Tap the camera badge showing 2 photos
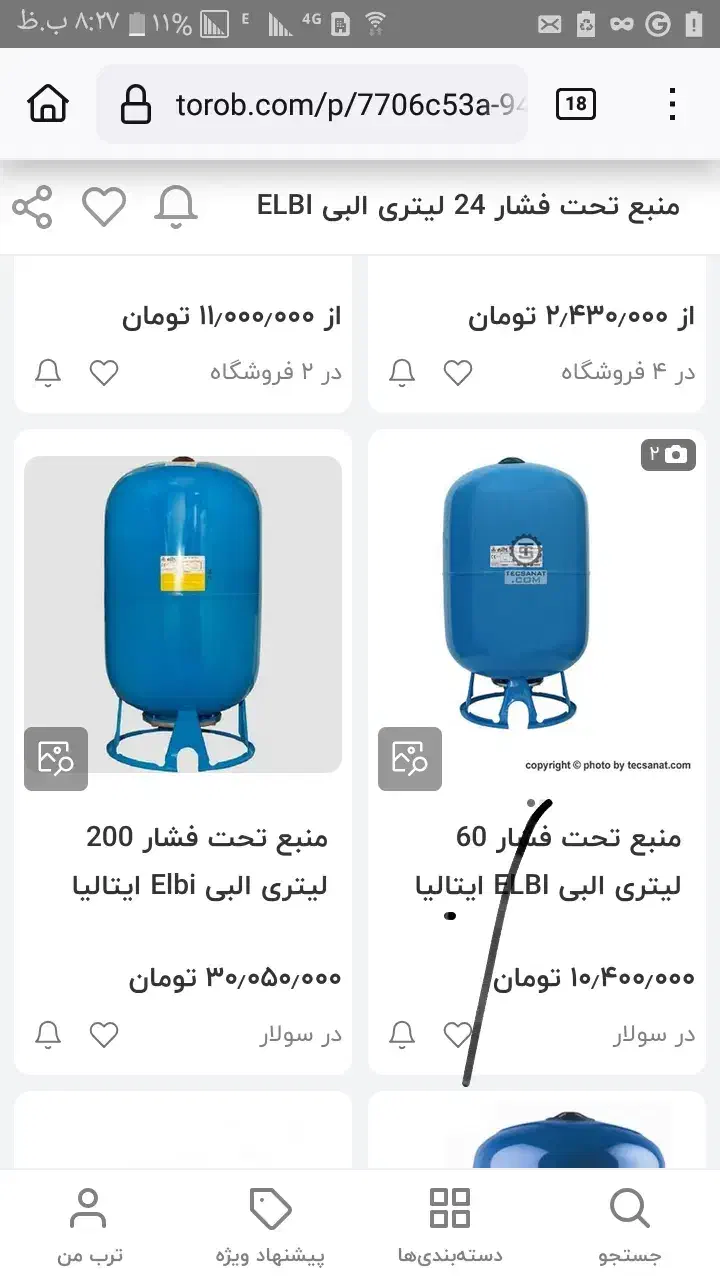The height and width of the screenshot is (1280, 720). point(668,454)
